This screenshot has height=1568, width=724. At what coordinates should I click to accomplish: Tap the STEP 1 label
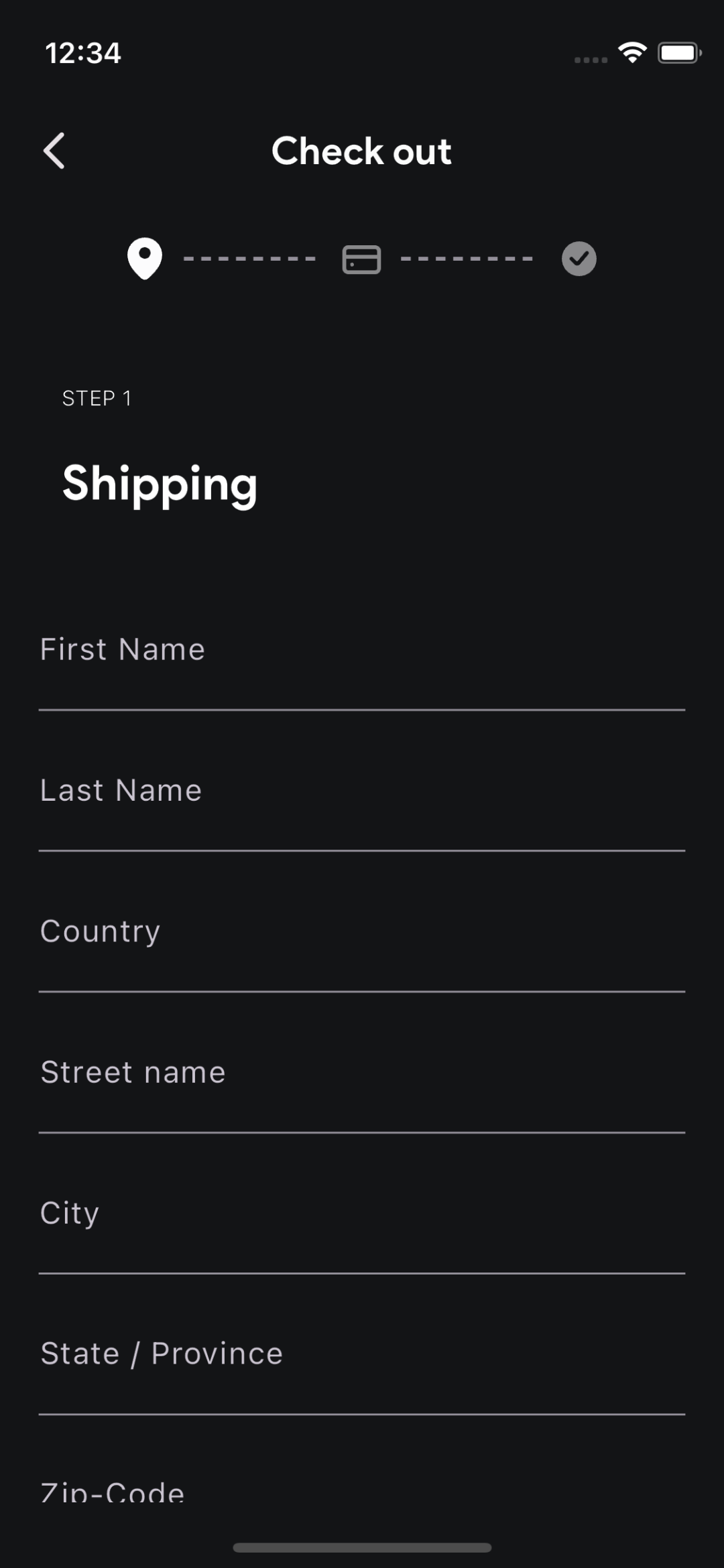[97, 398]
